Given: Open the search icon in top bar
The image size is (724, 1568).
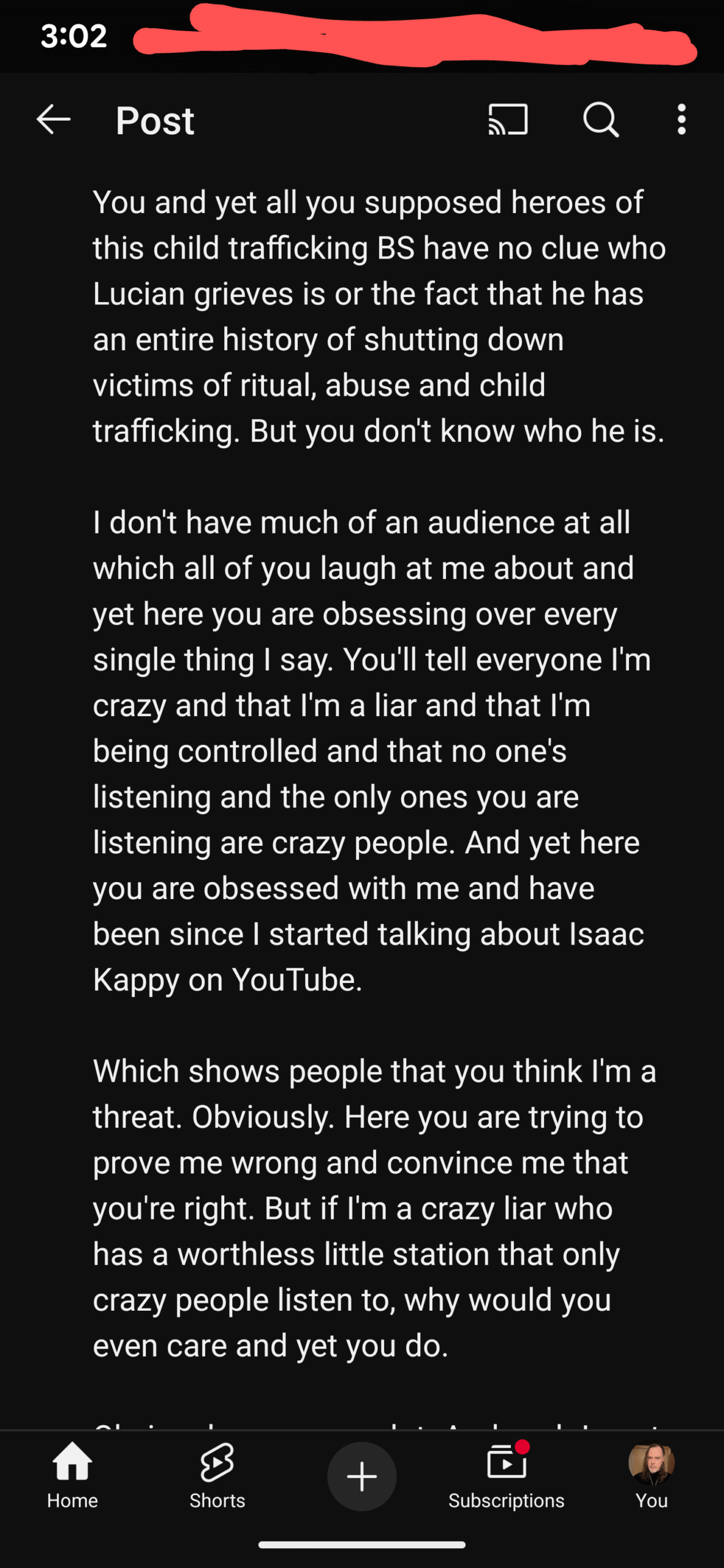Looking at the screenshot, I should [601, 119].
